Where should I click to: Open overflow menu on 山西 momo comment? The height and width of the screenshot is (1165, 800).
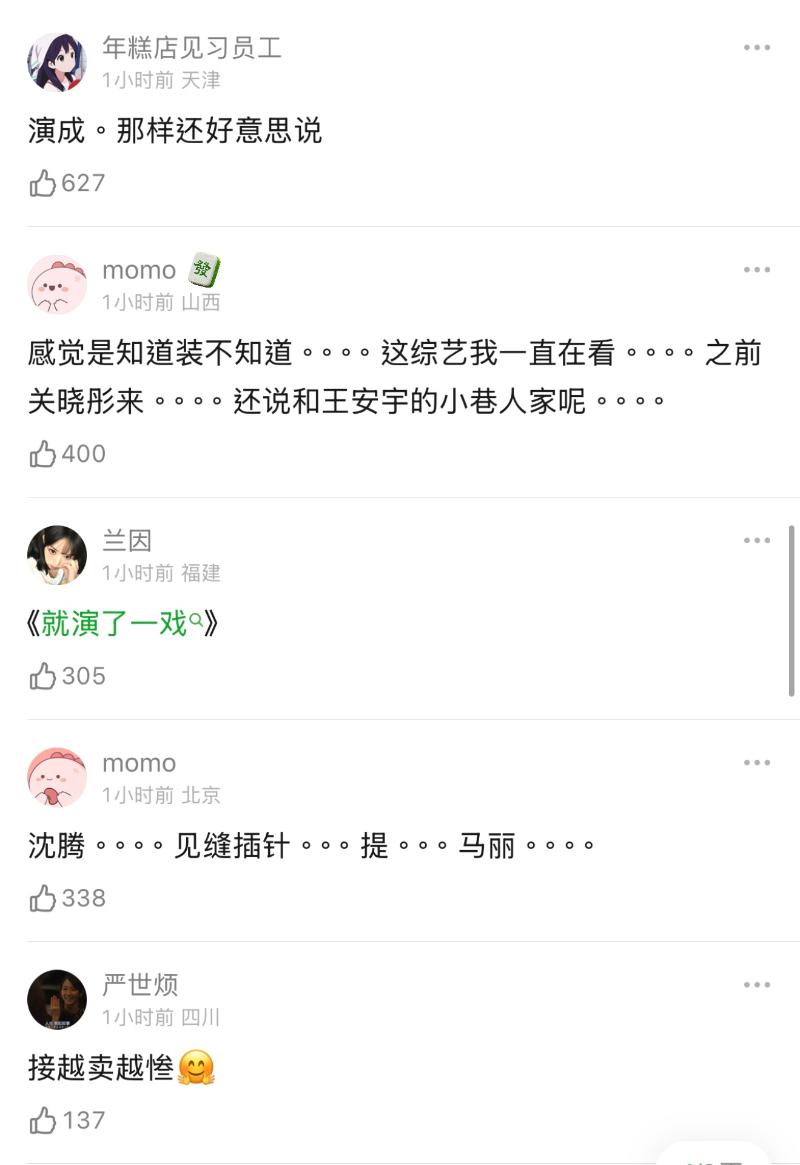click(756, 270)
